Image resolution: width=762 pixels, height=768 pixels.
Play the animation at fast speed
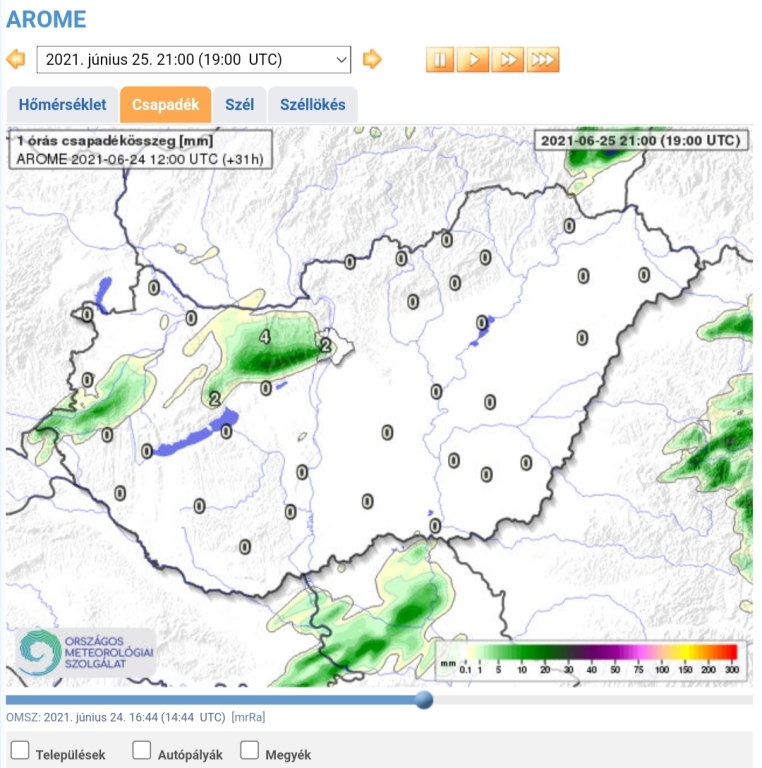[x=508, y=59]
